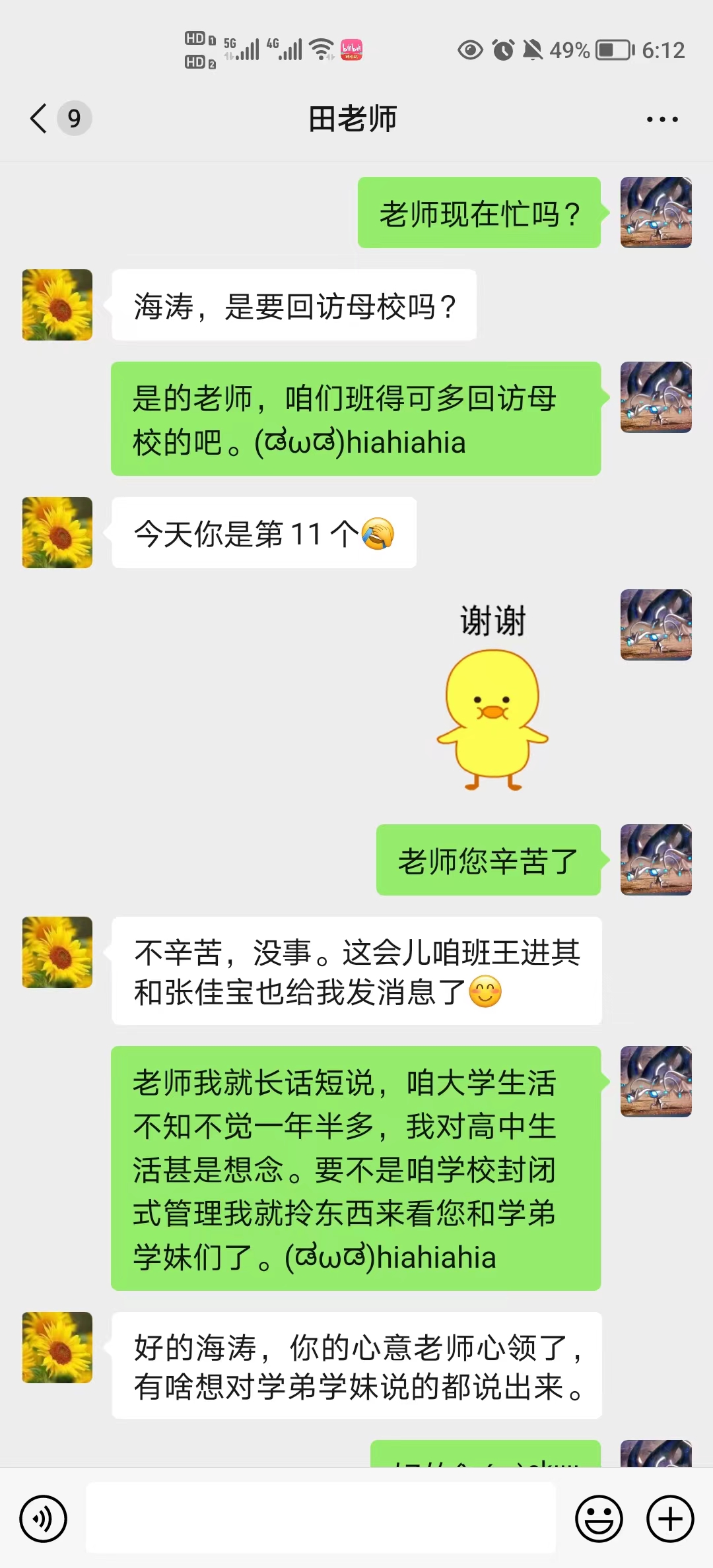Go back to the chat list
This screenshot has height=1568, width=713.
(40, 119)
